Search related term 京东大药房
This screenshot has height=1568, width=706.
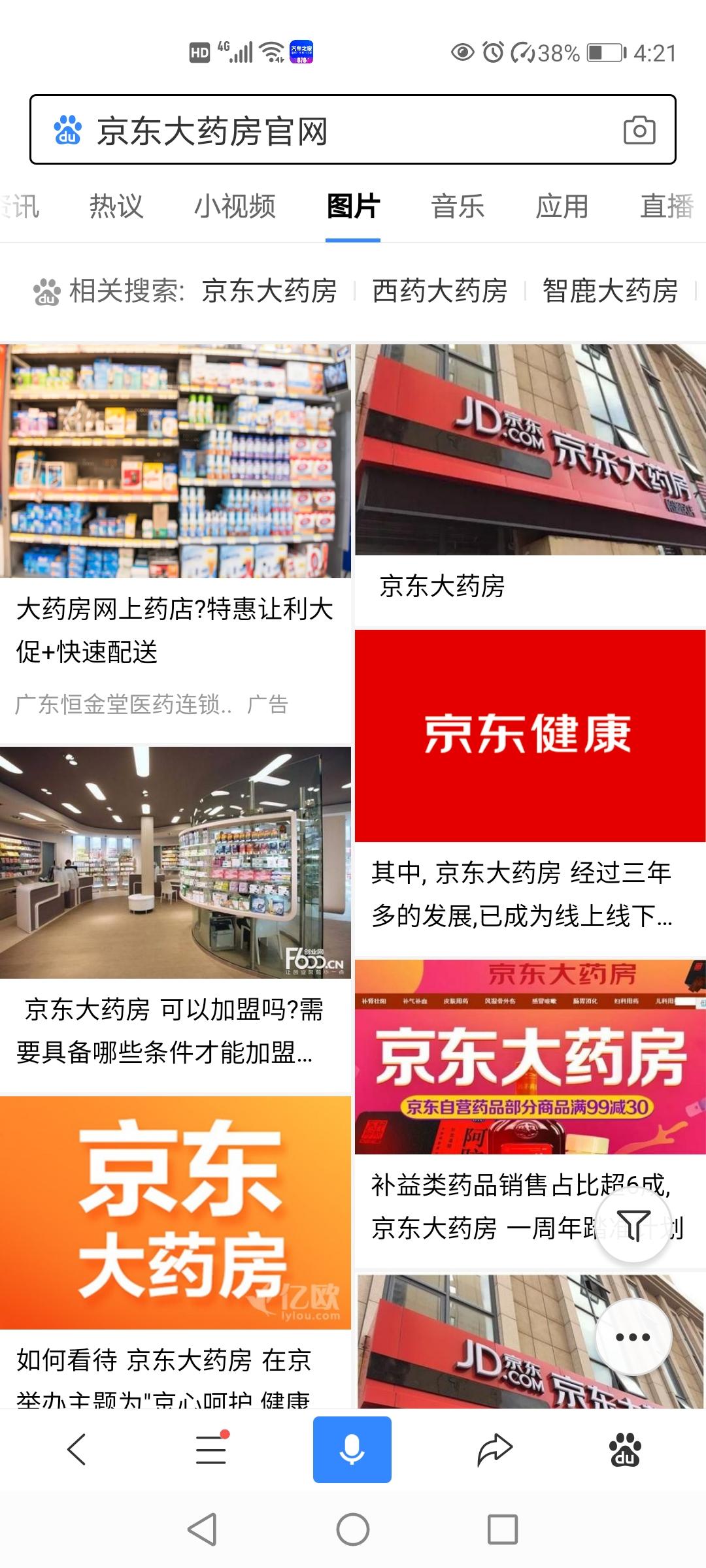tap(269, 291)
